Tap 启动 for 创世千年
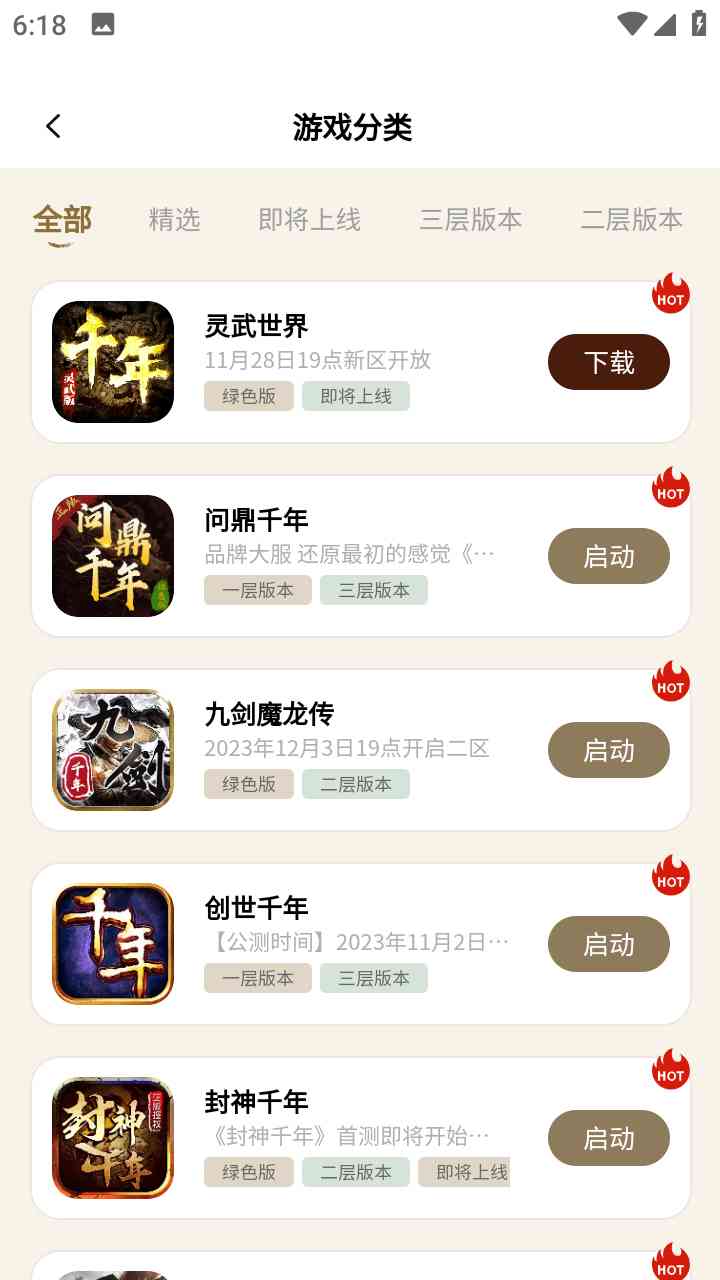 click(608, 944)
